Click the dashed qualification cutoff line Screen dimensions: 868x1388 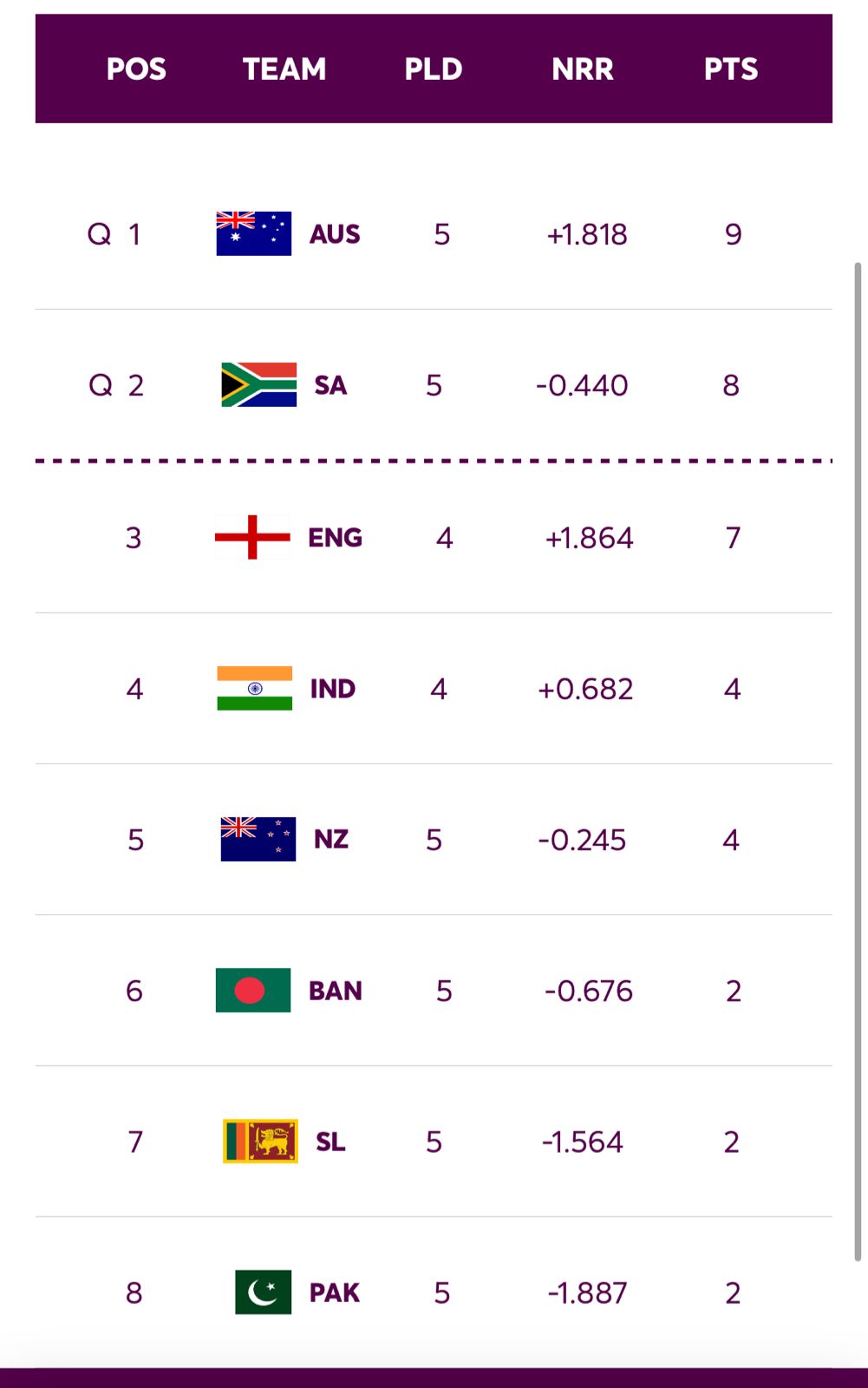click(x=434, y=459)
